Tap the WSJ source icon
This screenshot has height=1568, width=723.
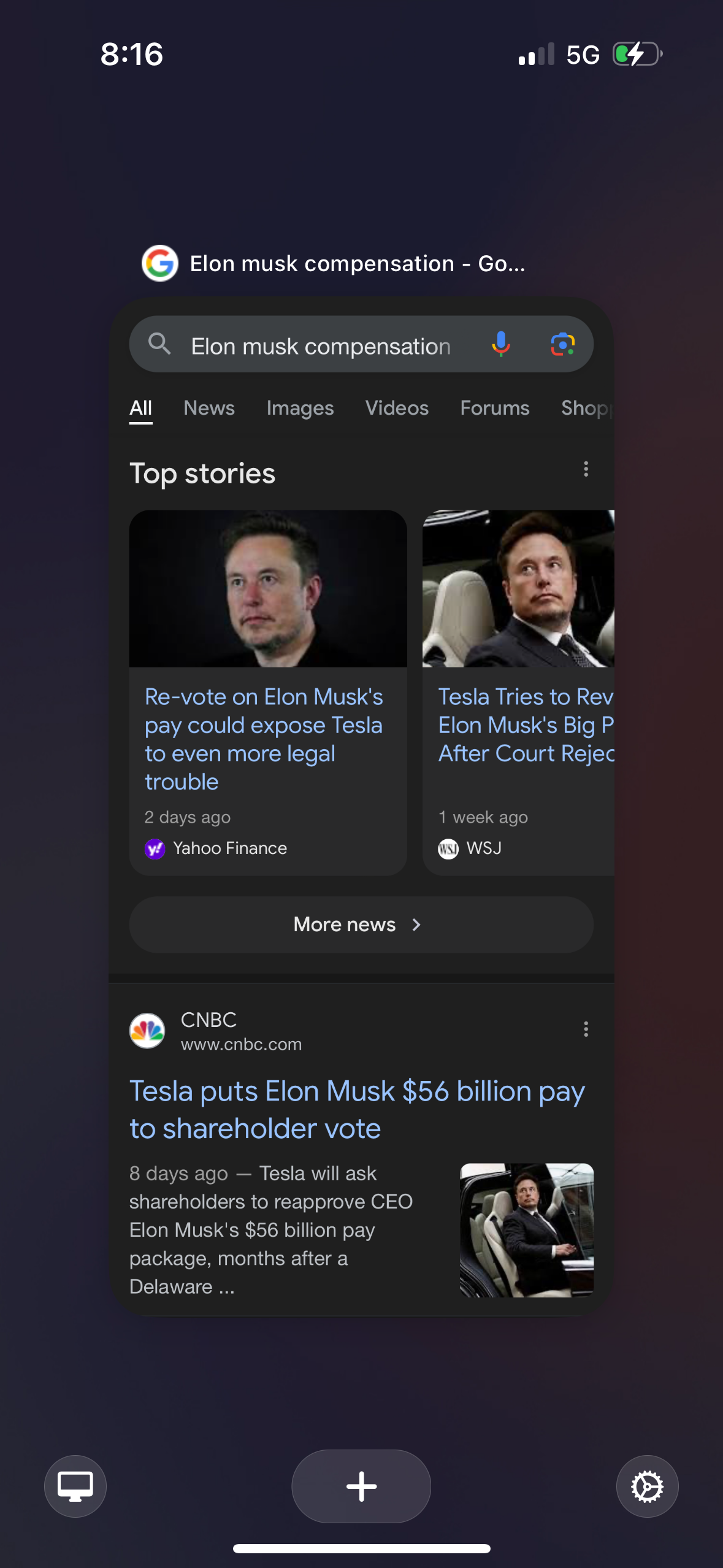point(448,848)
